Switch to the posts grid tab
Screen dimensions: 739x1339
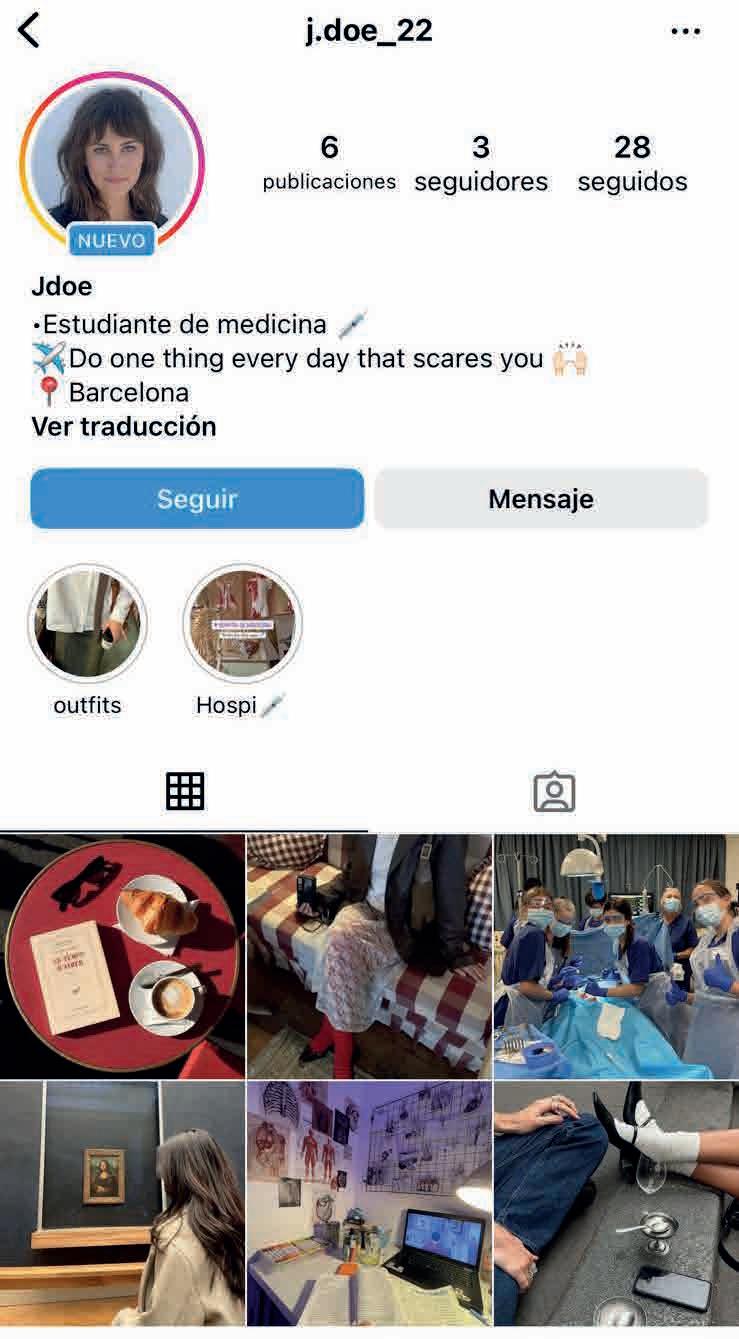tap(184, 791)
